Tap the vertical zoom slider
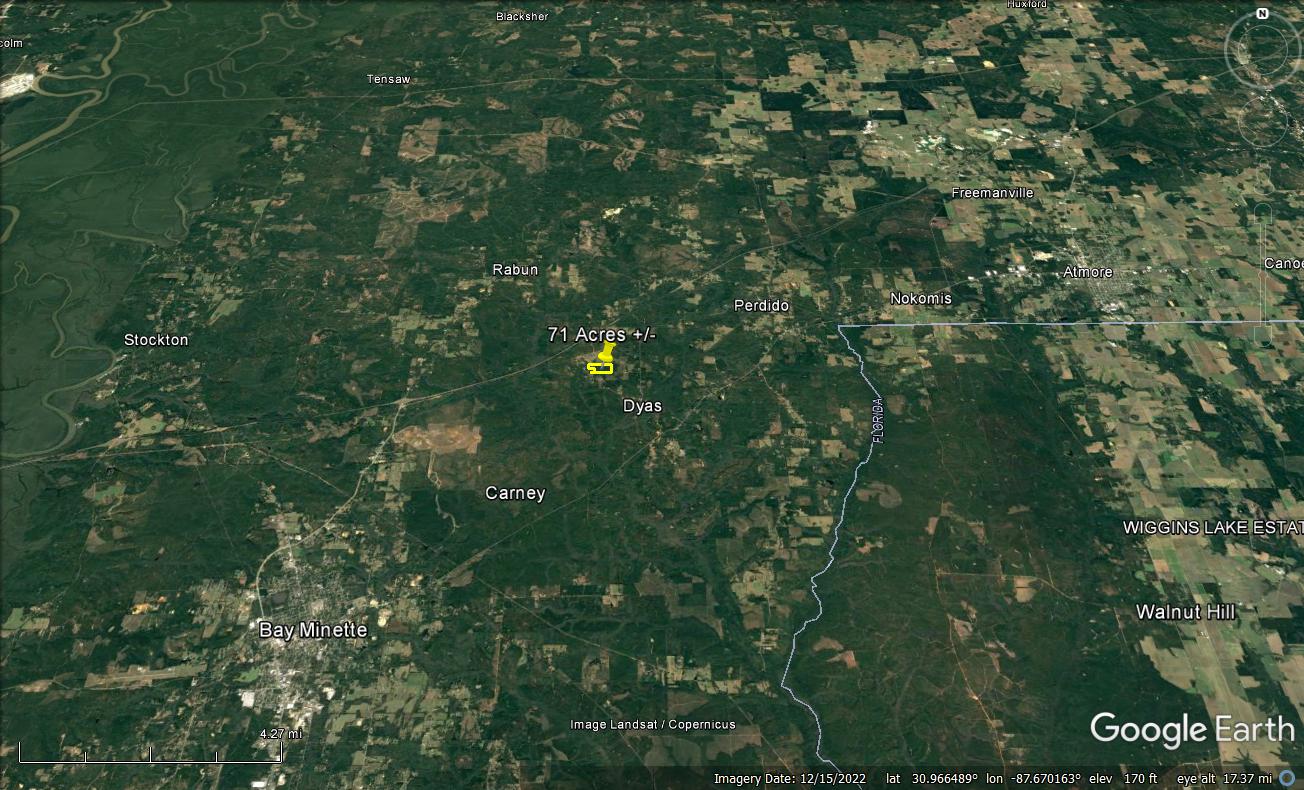This screenshot has width=1304, height=790. pos(1263,275)
